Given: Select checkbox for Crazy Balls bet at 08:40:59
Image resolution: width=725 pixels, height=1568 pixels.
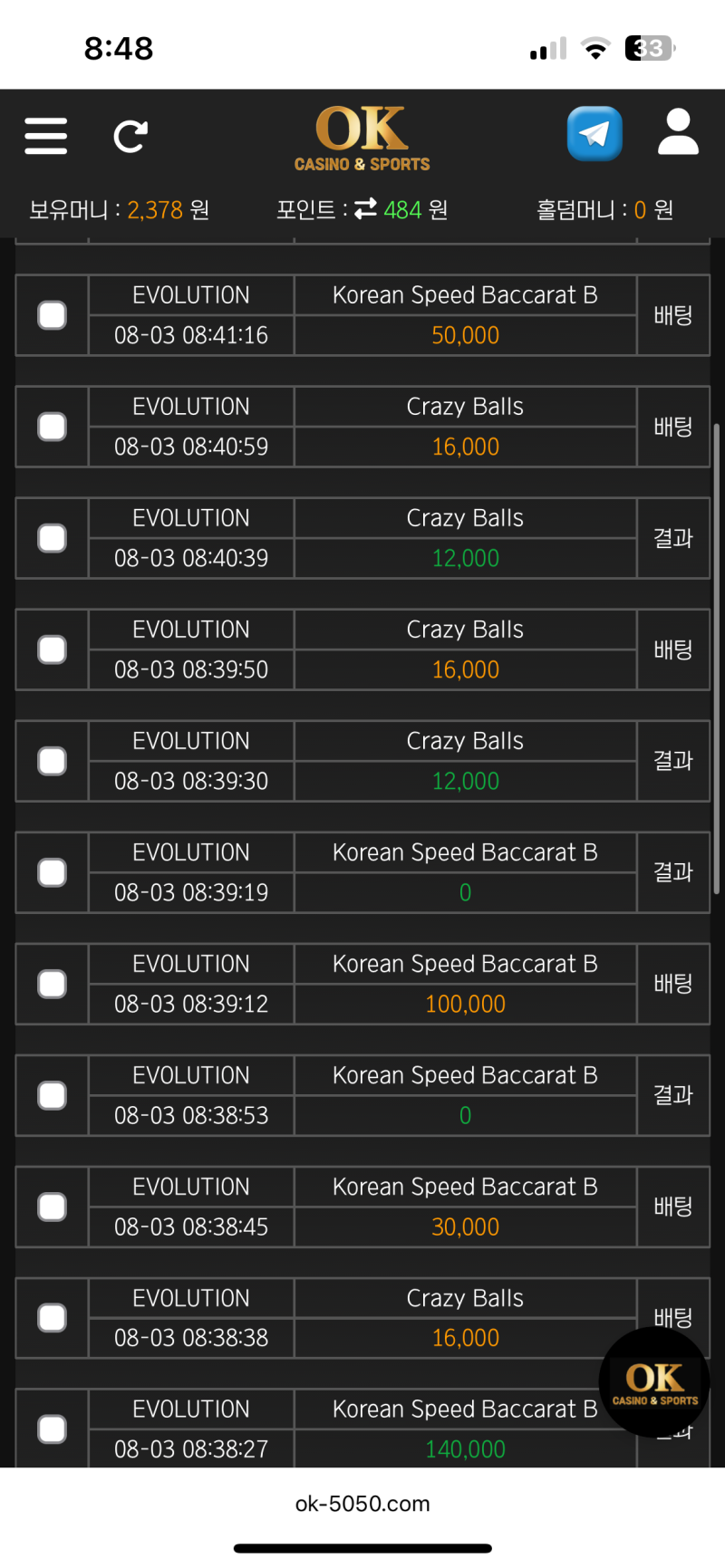Looking at the screenshot, I should [52, 426].
